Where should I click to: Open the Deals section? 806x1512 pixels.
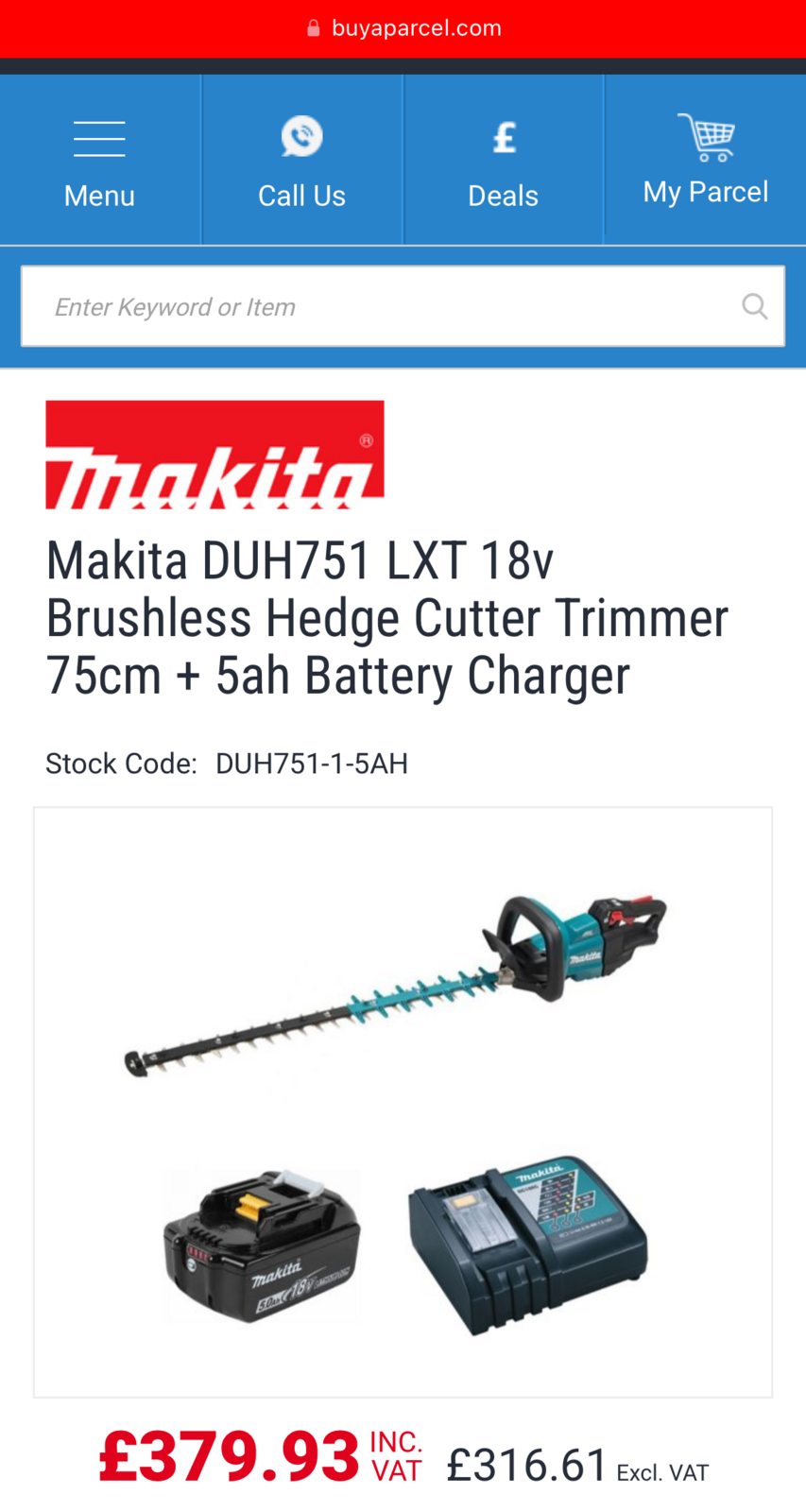click(503, 162)
